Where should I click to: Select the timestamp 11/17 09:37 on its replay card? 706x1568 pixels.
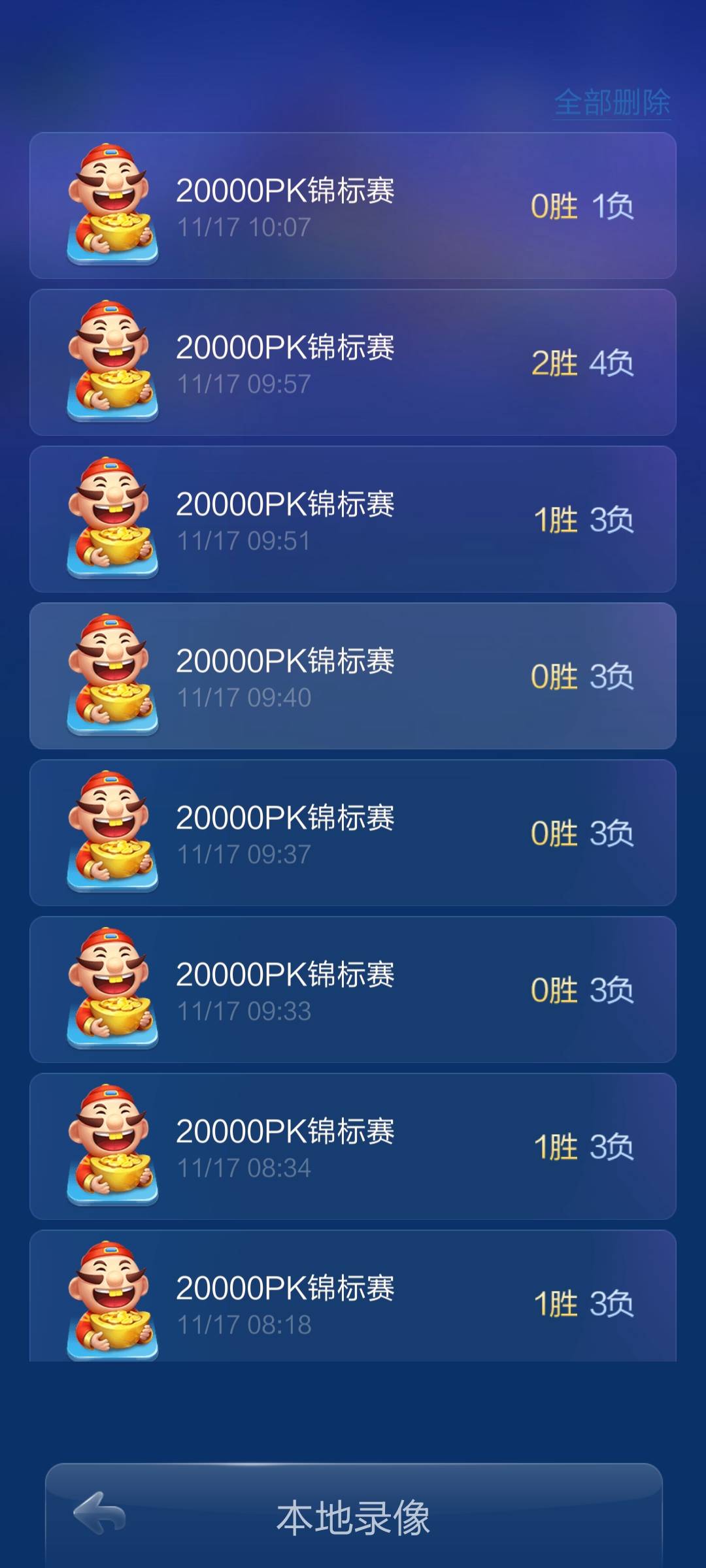(245, 853)
